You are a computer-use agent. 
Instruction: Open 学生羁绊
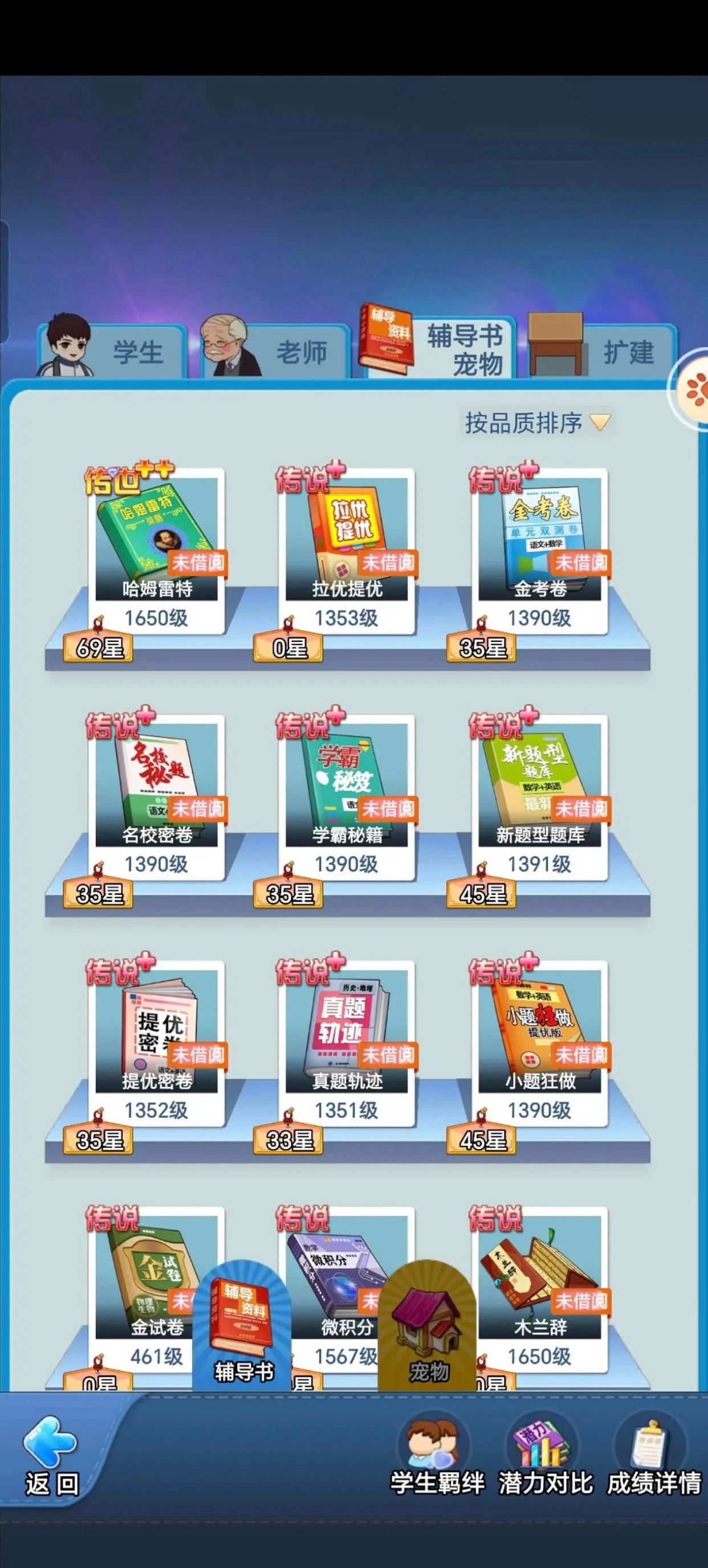437,1454
